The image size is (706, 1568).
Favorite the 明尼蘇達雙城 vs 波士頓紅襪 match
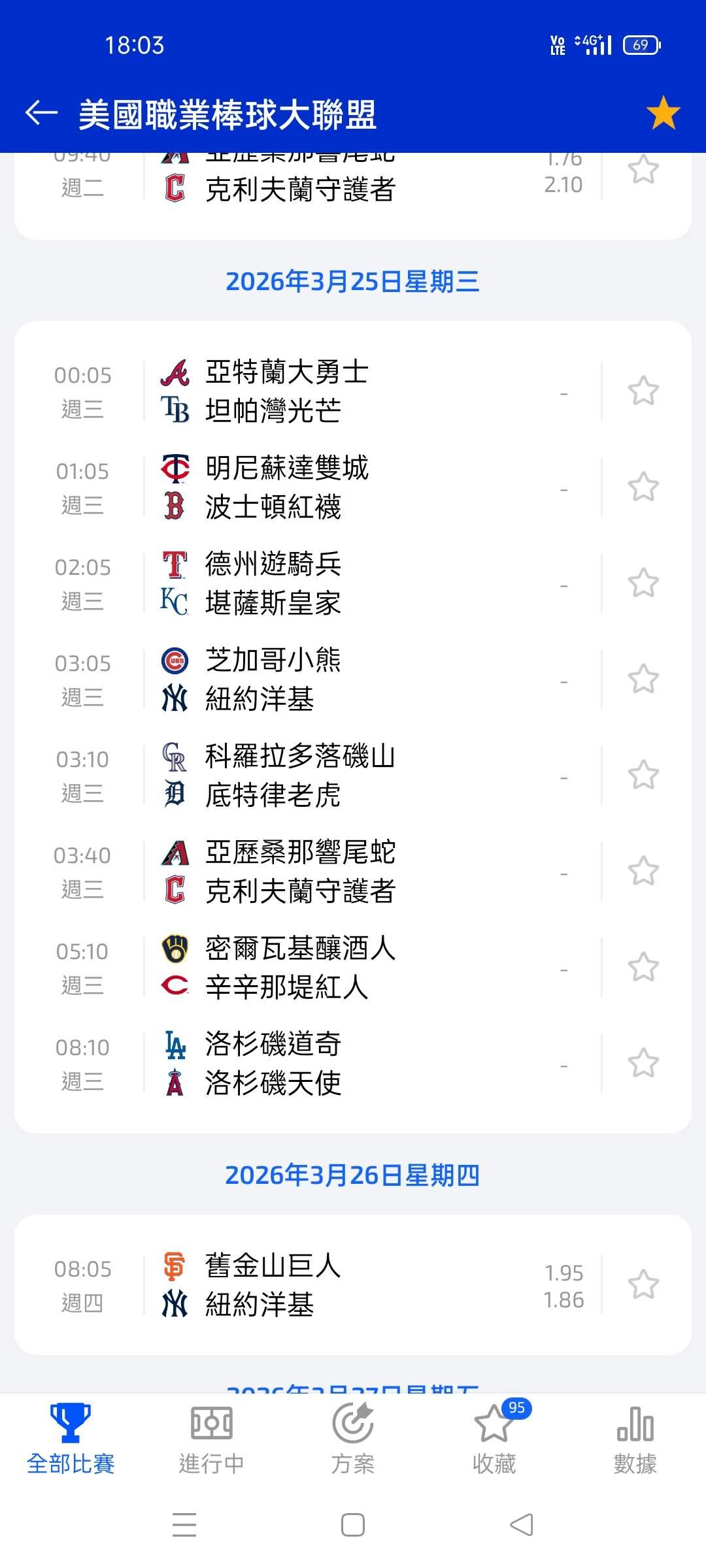click(643, 487)
